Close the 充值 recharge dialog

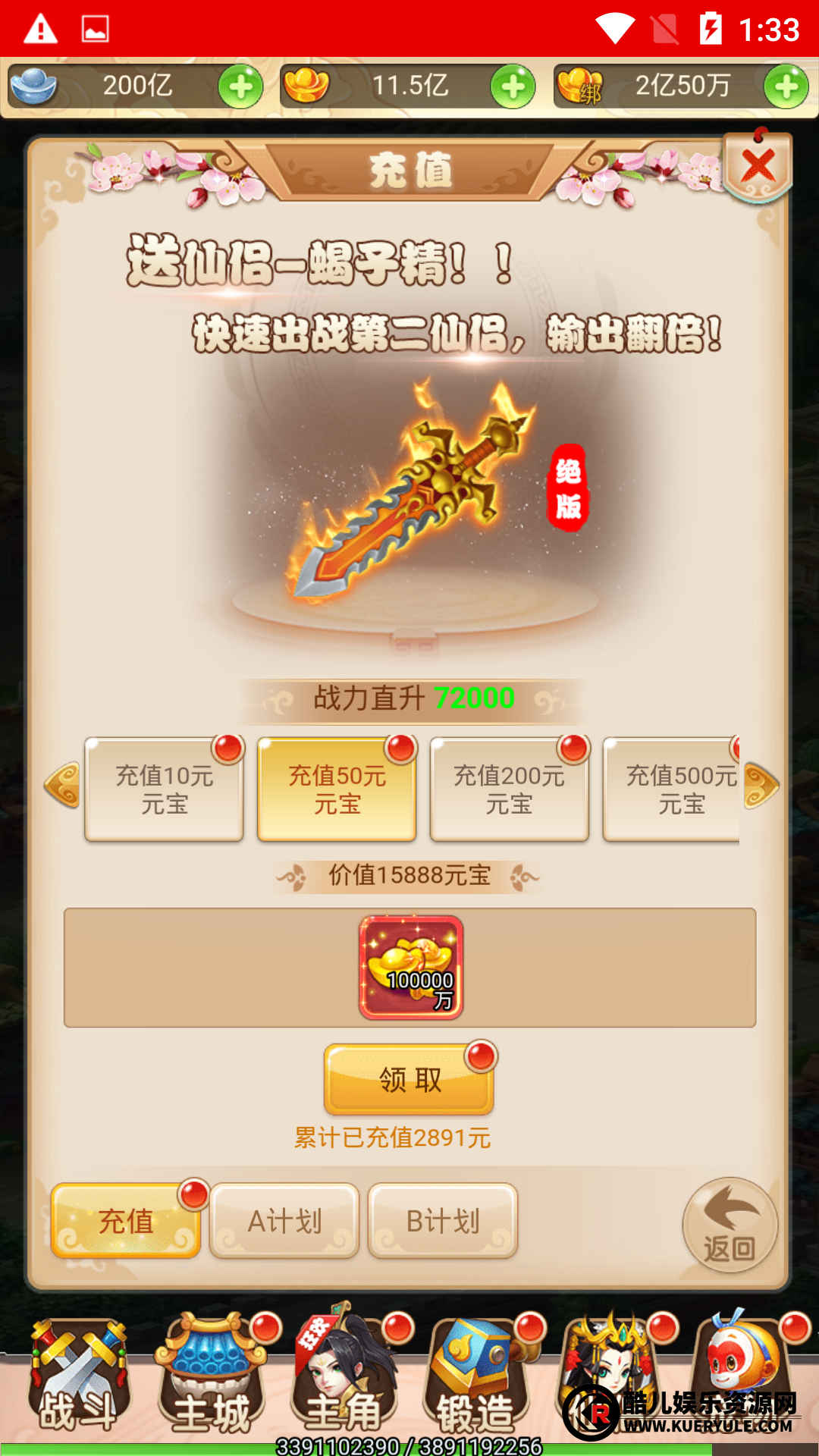point(758,167)
